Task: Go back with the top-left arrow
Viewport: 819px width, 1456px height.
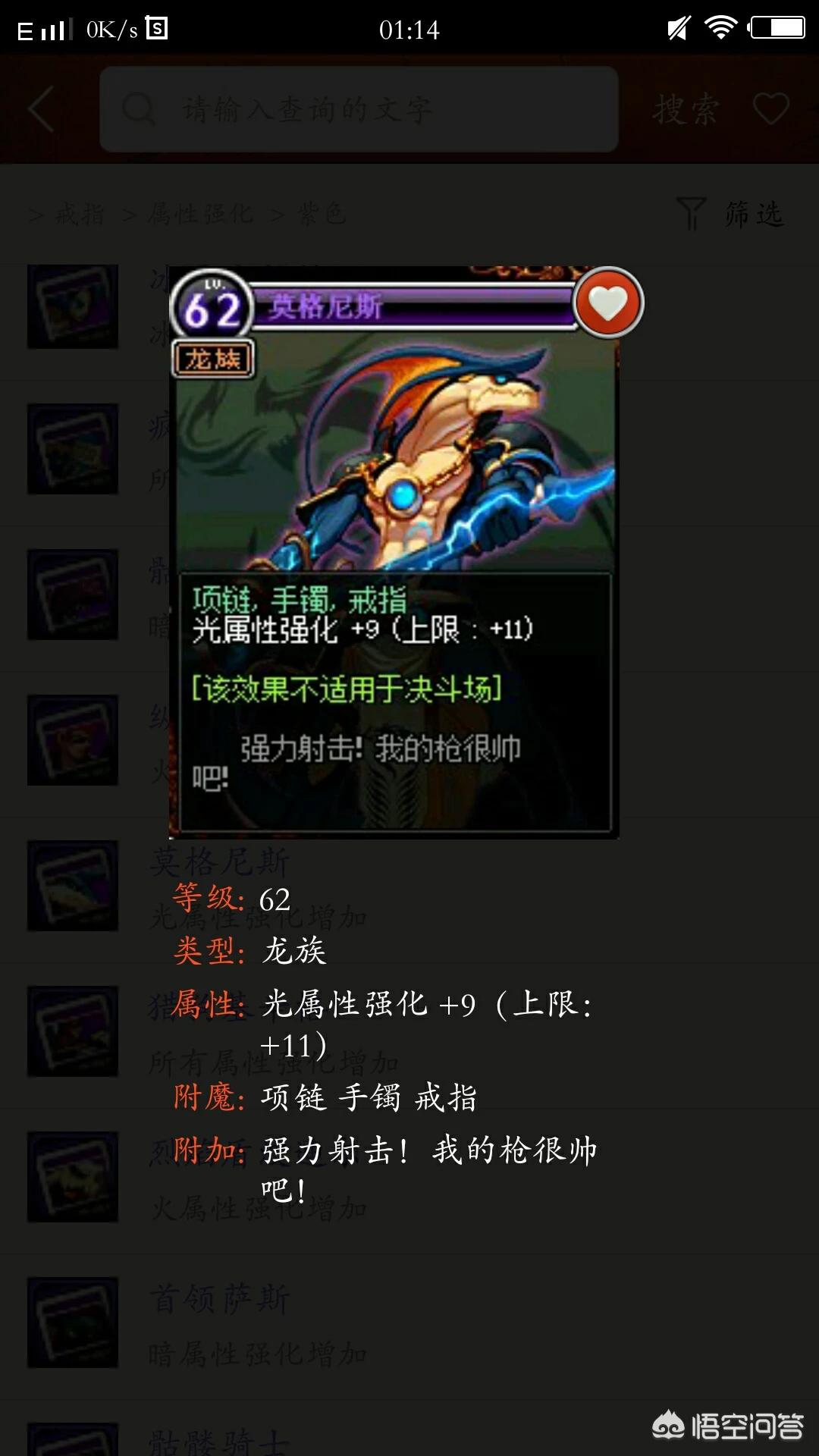Action: point(42,109)
